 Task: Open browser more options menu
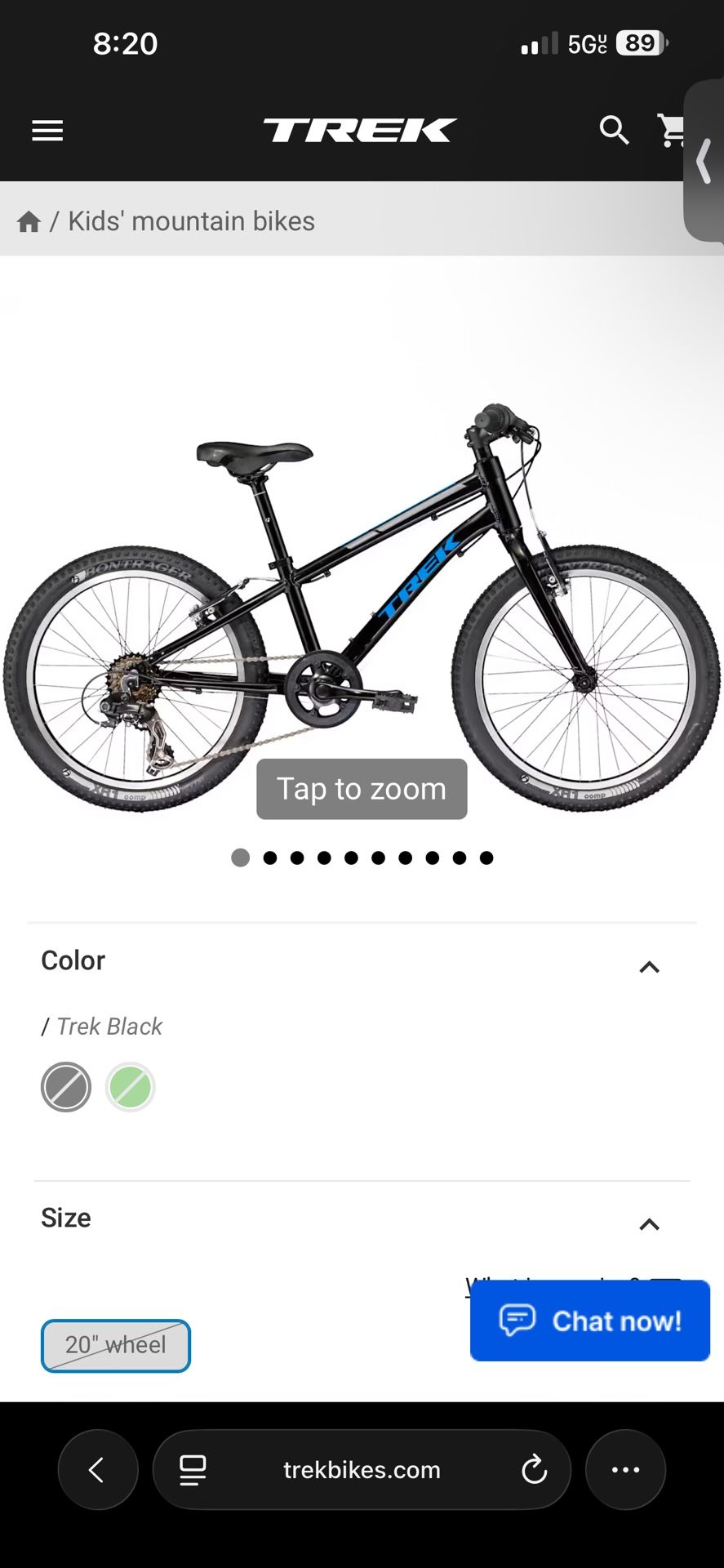coord(625,1469)
